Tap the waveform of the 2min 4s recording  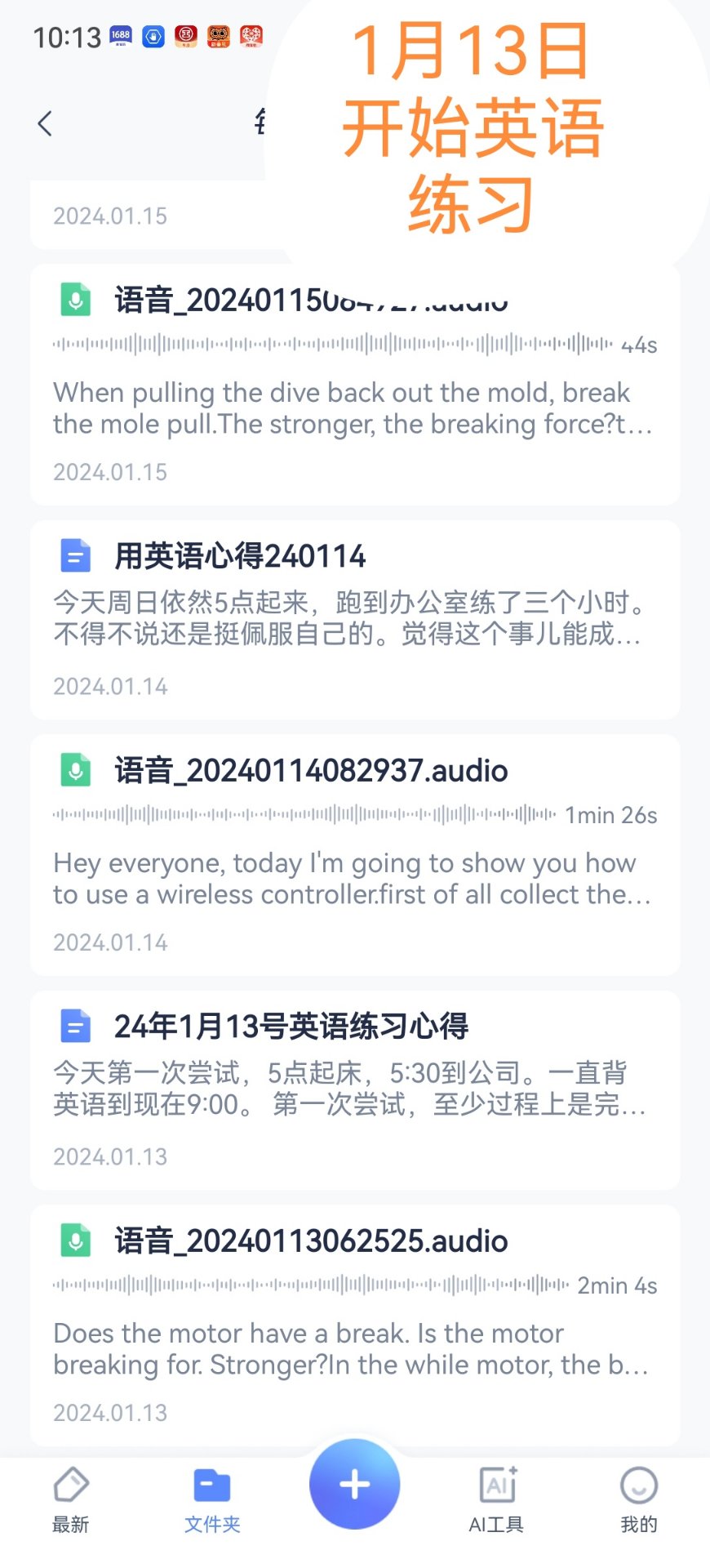click(x=302, y=1284)
